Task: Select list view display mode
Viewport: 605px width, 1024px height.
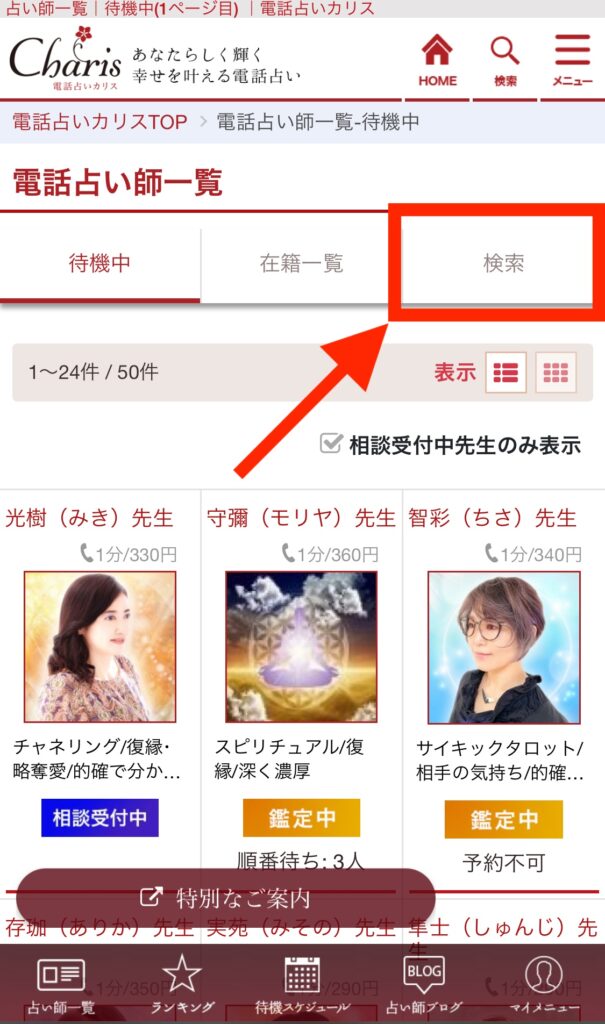Action: 506,373
